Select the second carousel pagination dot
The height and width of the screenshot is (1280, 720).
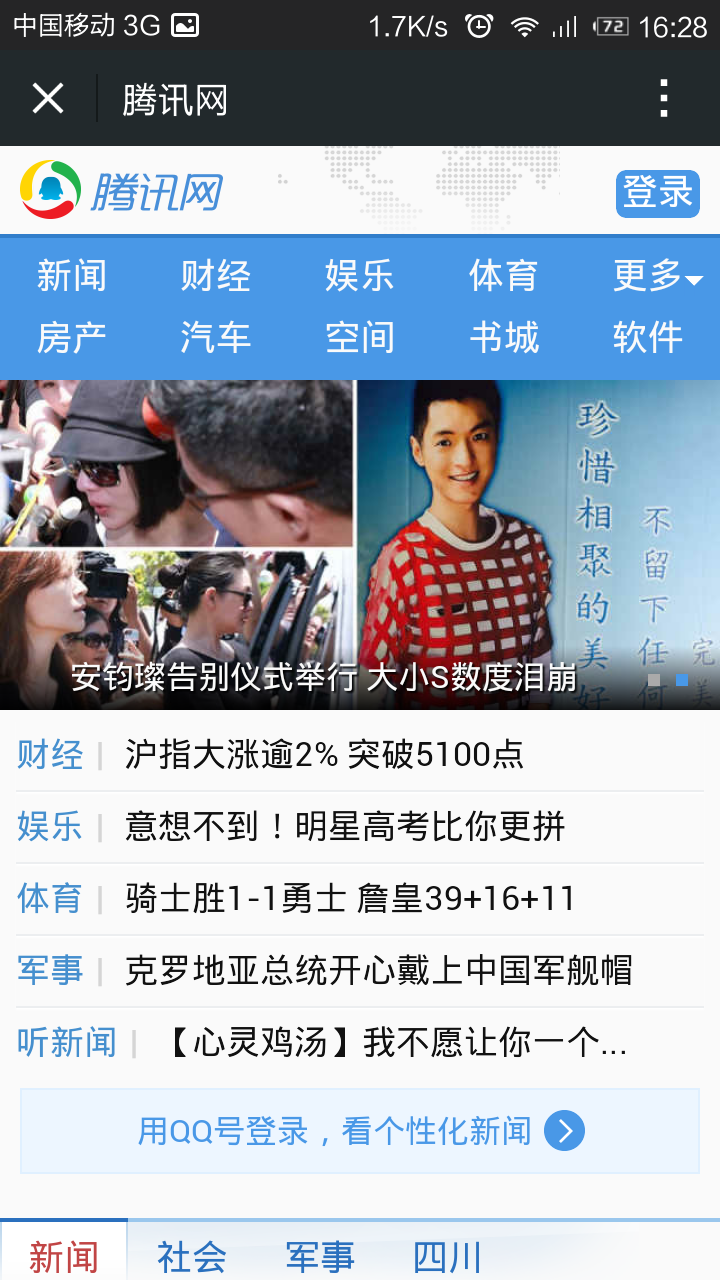tap(682, 681)
